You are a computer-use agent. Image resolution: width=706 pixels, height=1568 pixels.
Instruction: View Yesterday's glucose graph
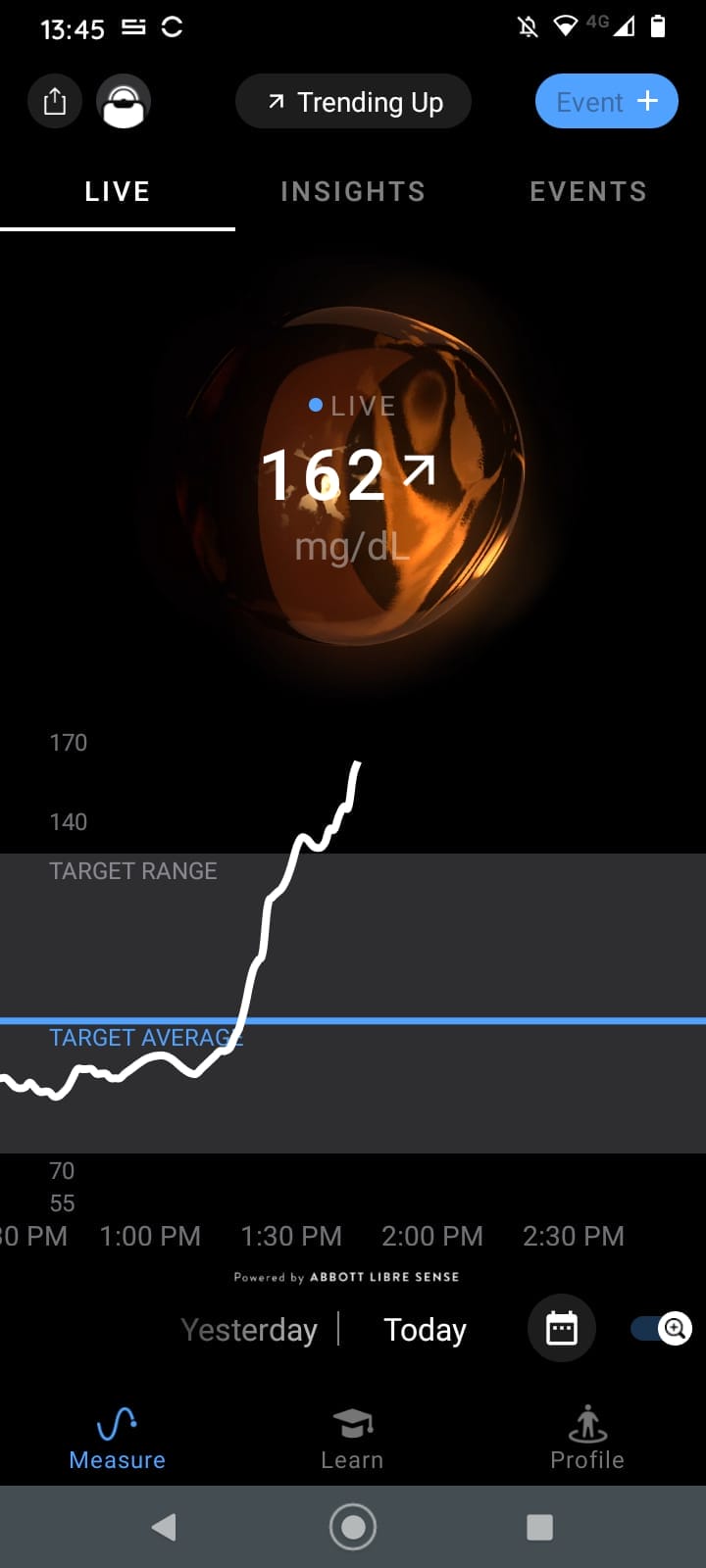(x=249, y=1330)
